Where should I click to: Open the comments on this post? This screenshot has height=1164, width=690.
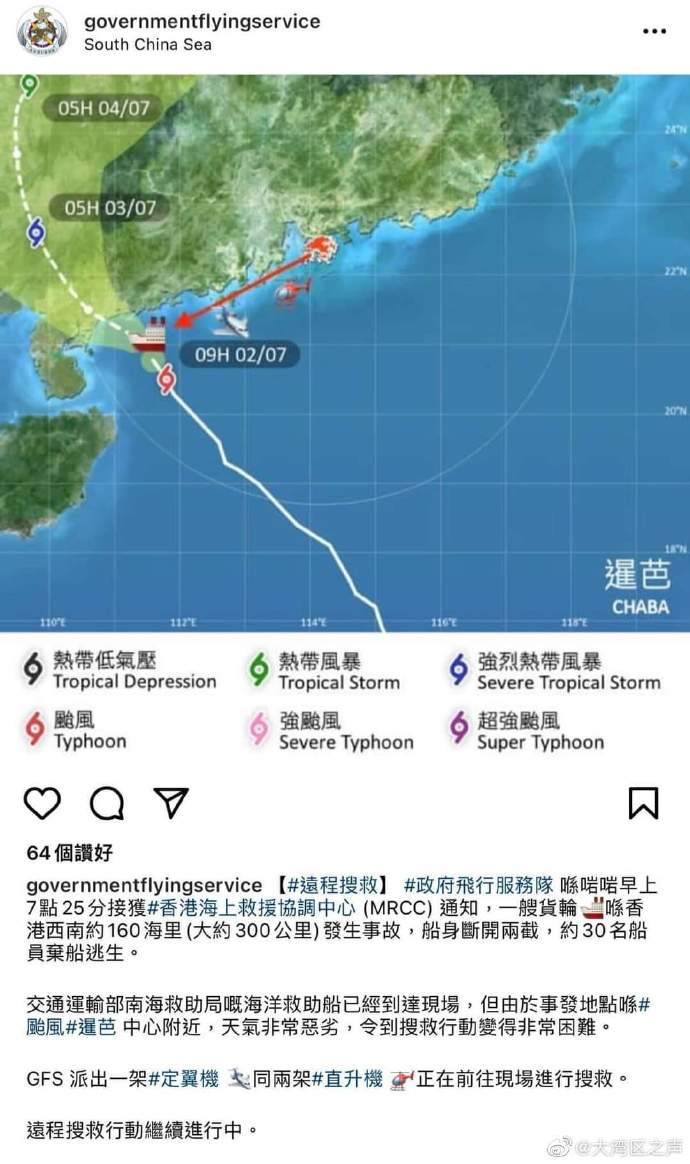[107, 802]
